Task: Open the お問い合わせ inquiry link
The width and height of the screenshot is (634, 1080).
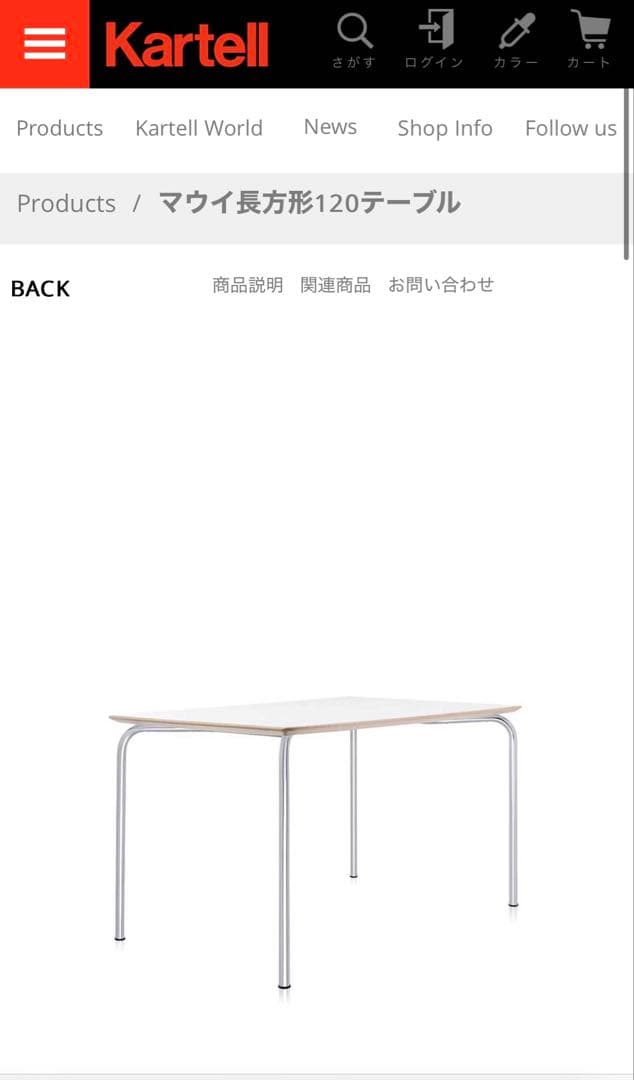Action: [441, 285]
